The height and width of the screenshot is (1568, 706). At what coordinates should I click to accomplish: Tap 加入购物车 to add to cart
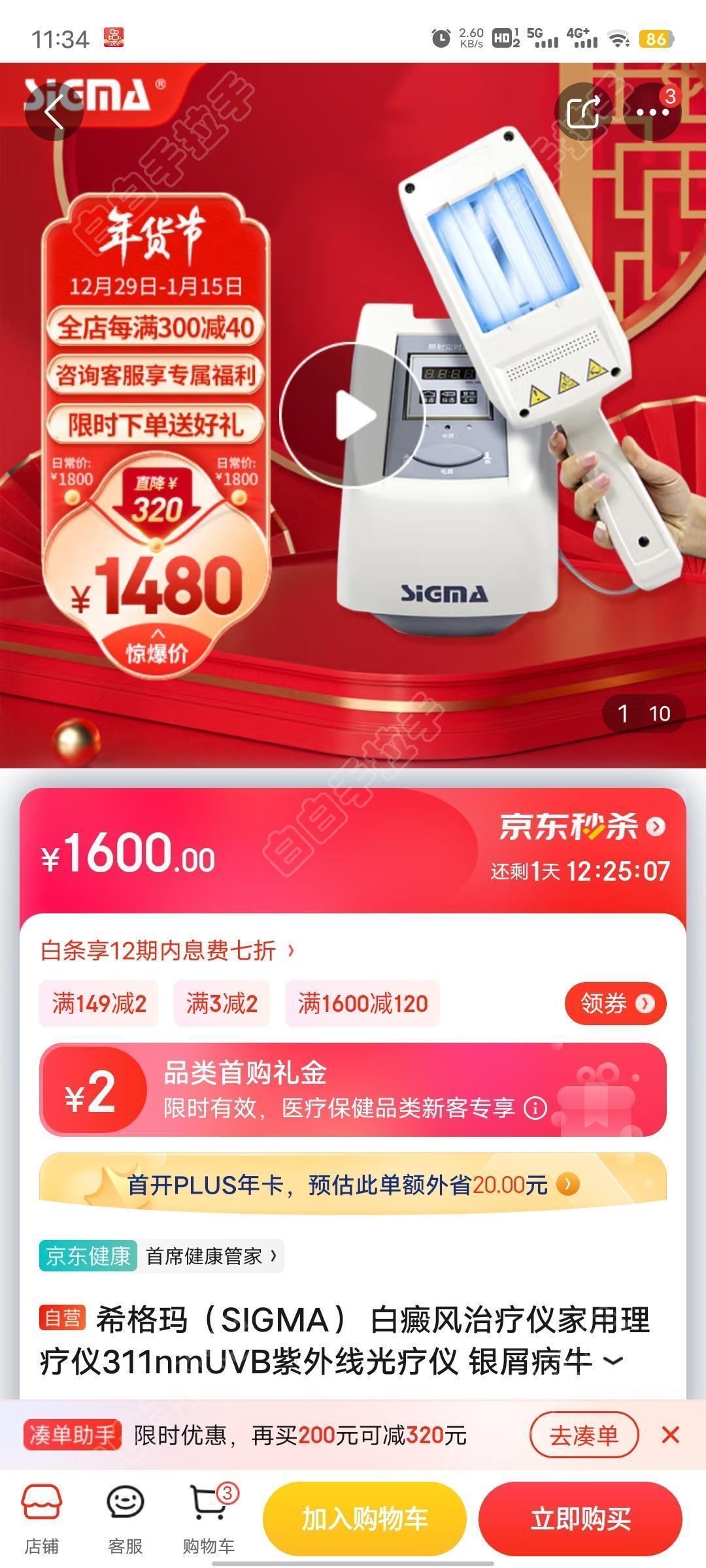click(364, 1518)
